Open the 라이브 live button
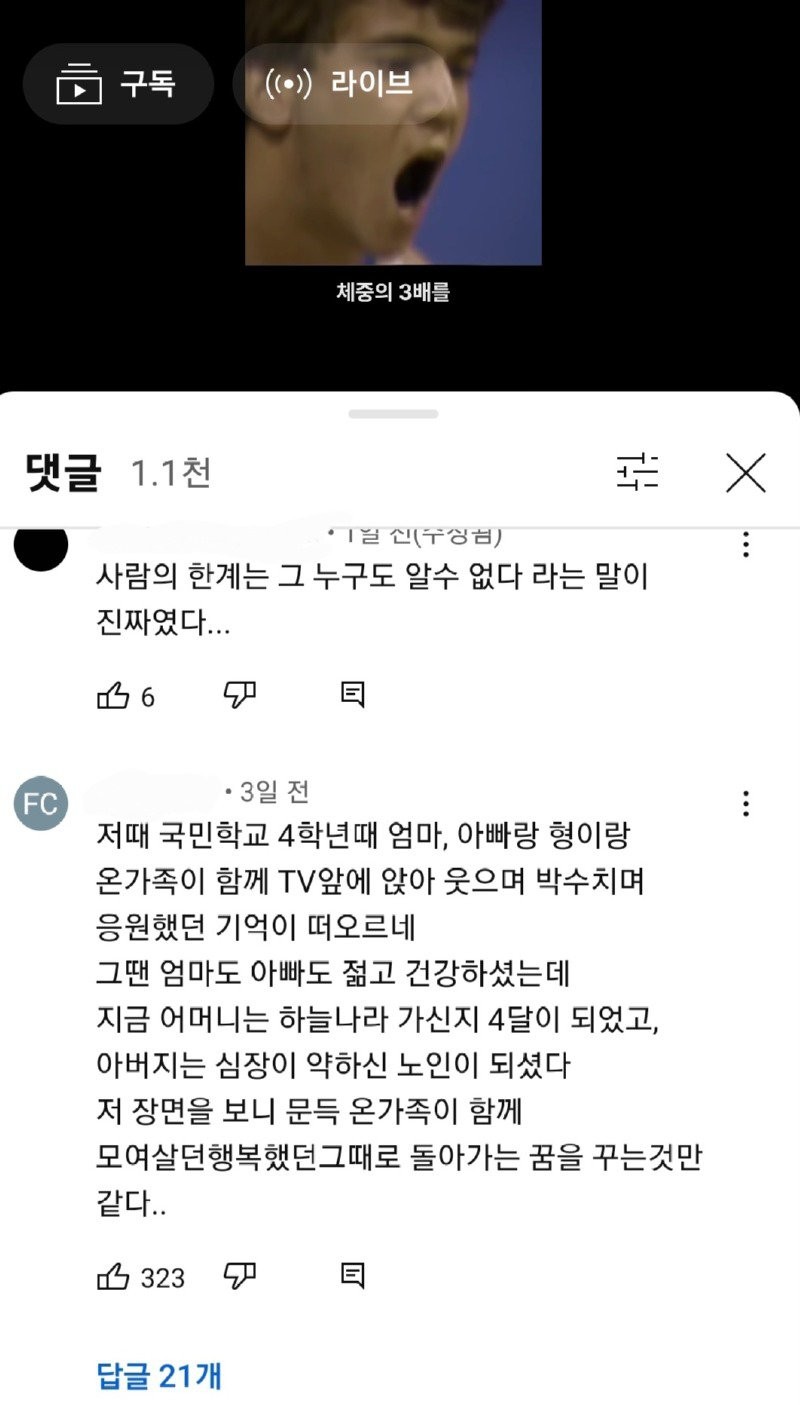Screen dimensions: 800x1405 [339, 84]
